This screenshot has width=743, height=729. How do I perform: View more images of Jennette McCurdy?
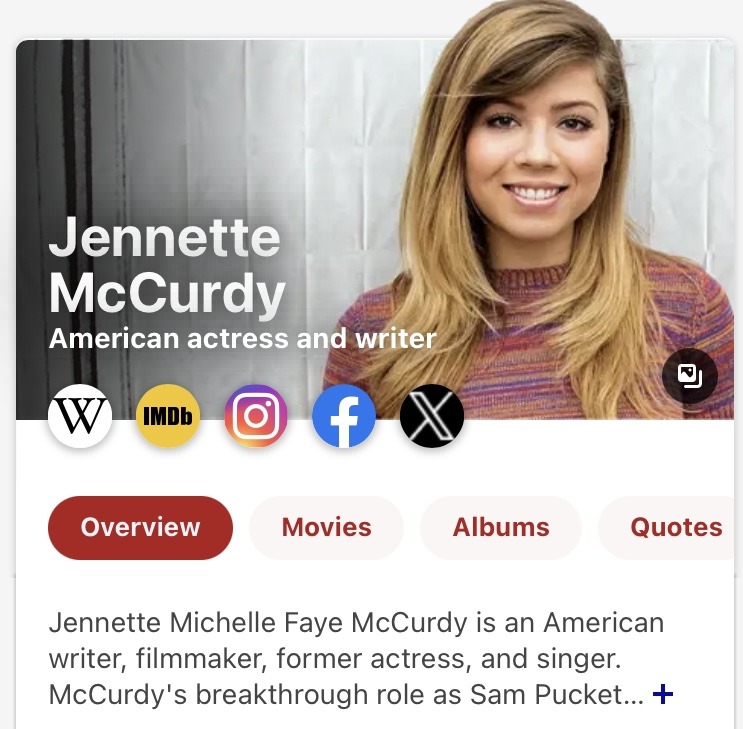690,376
